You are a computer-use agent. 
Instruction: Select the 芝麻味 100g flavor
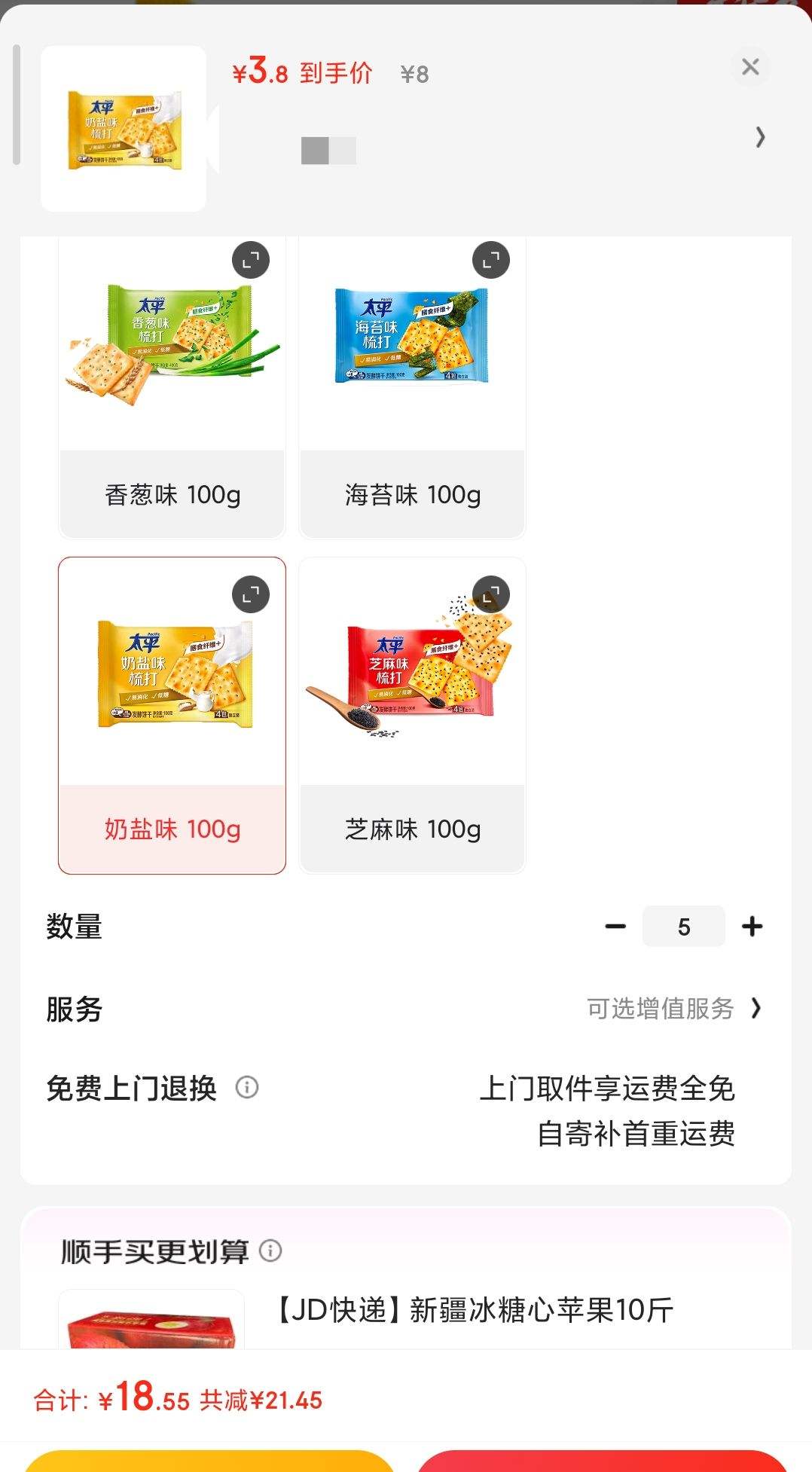412,829
